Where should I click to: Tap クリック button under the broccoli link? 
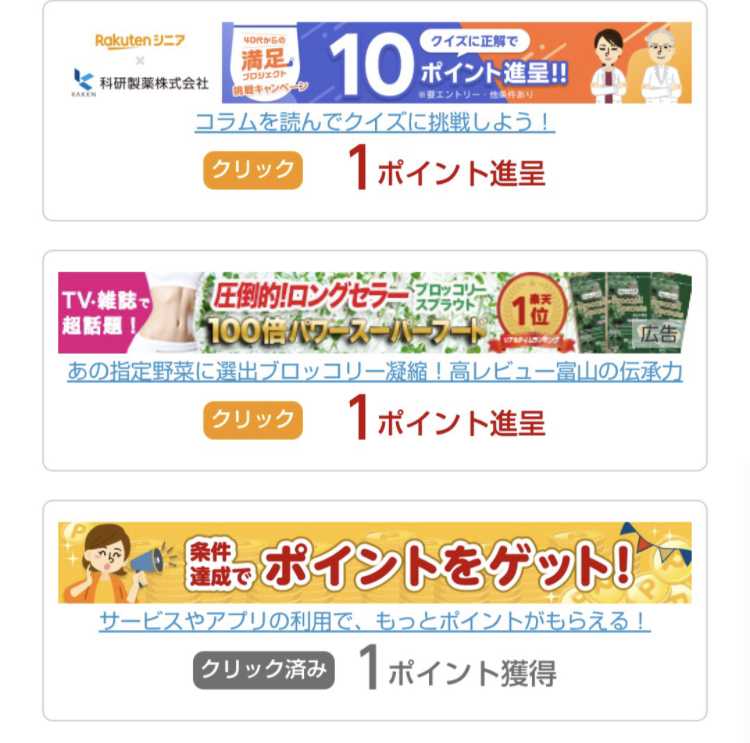tap(253, 419)
